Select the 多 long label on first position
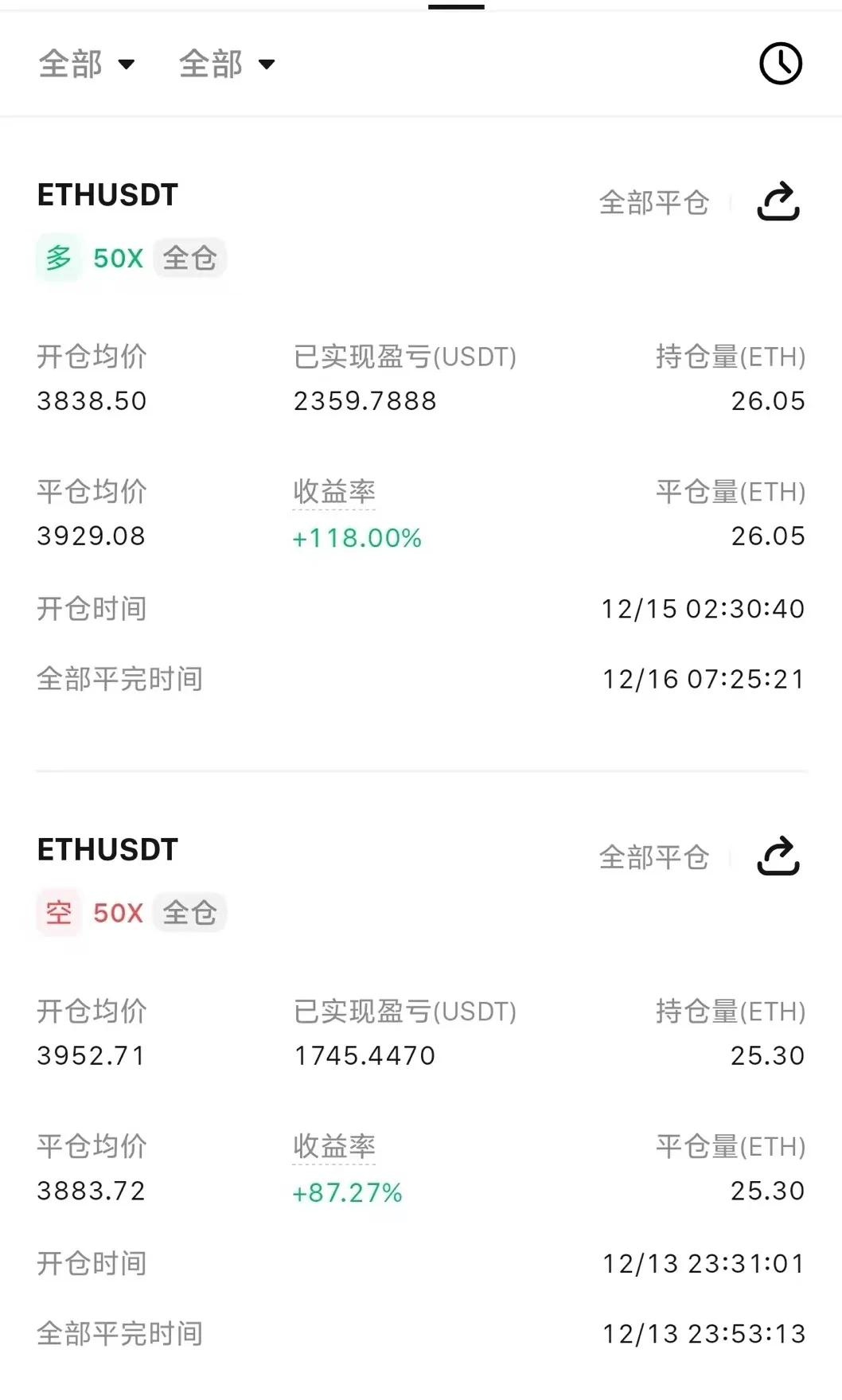 pos(58,257)
